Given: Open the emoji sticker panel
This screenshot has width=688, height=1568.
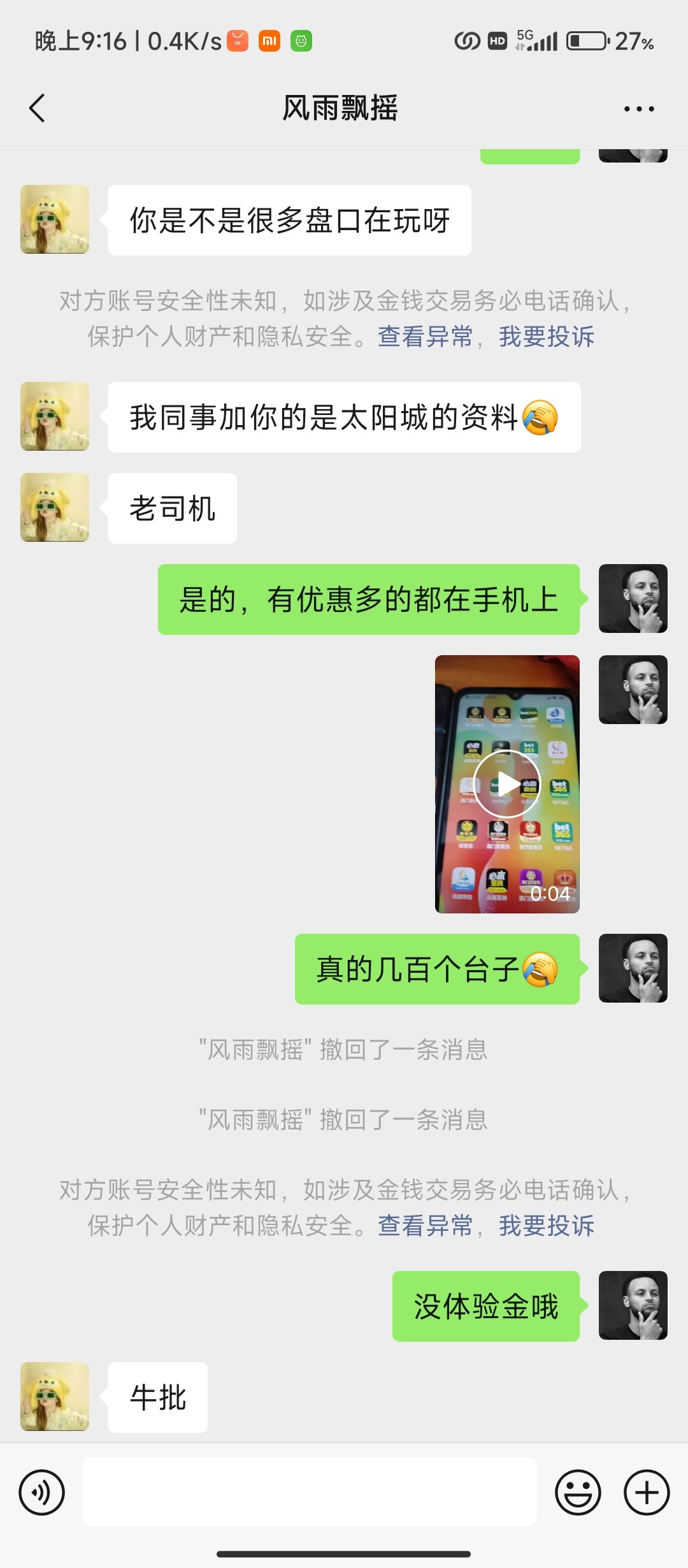Looking at the screenshot, I should [578, 1492].
